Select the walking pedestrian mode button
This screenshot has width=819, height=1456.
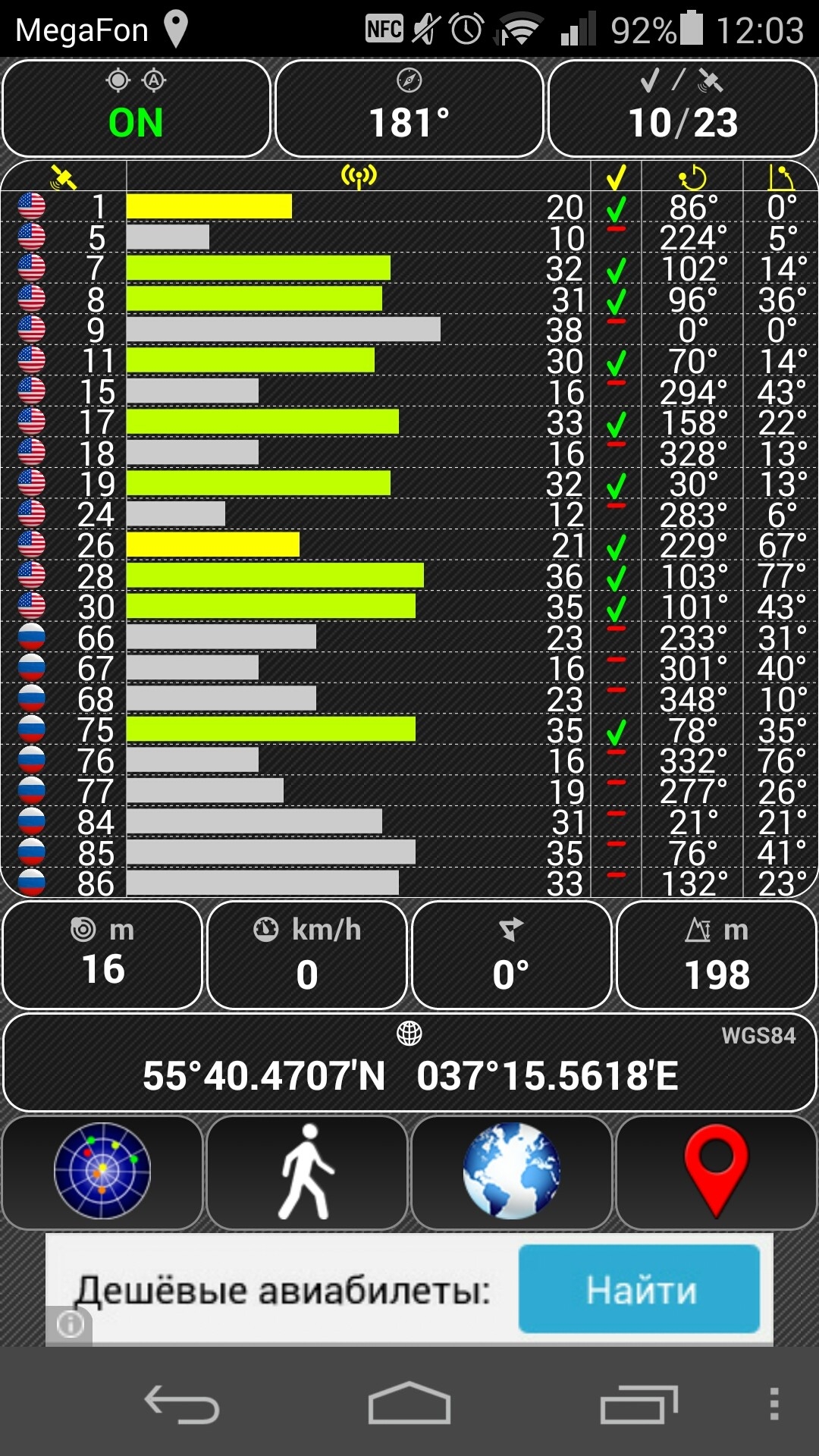(x=307, y=1172)
